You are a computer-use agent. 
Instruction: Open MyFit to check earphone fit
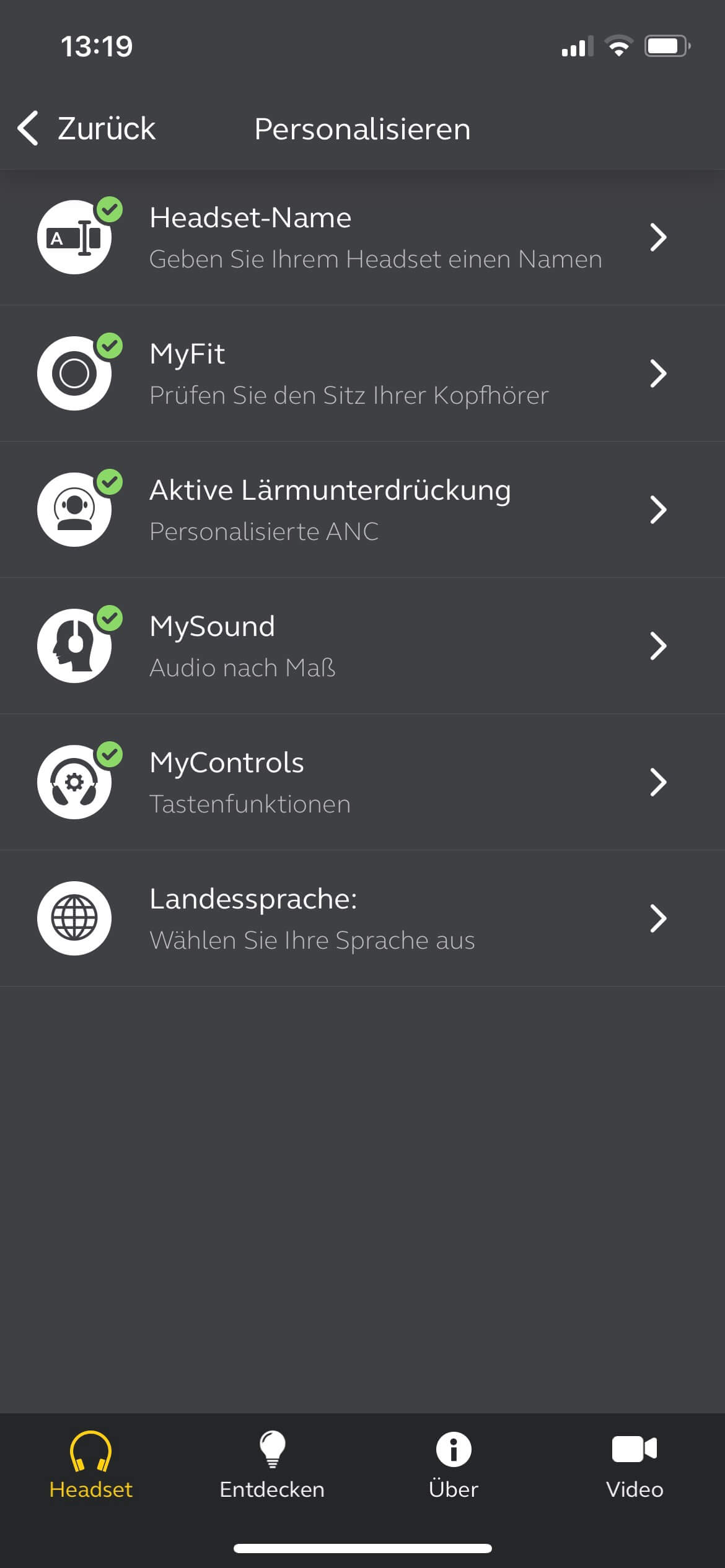pos(362,373)
